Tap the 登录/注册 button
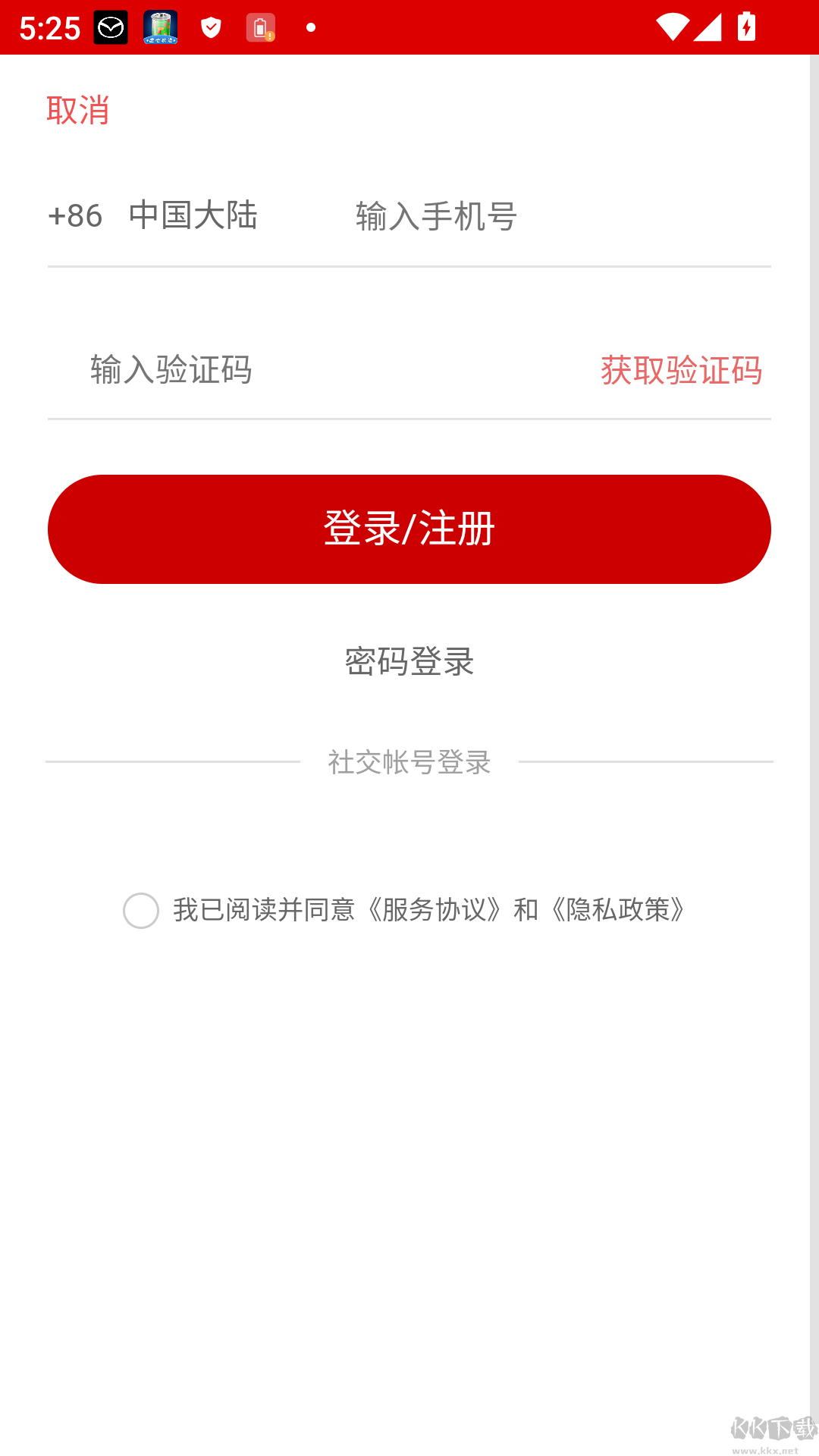The image size is (819, 1456). click(x=409, y=529)
